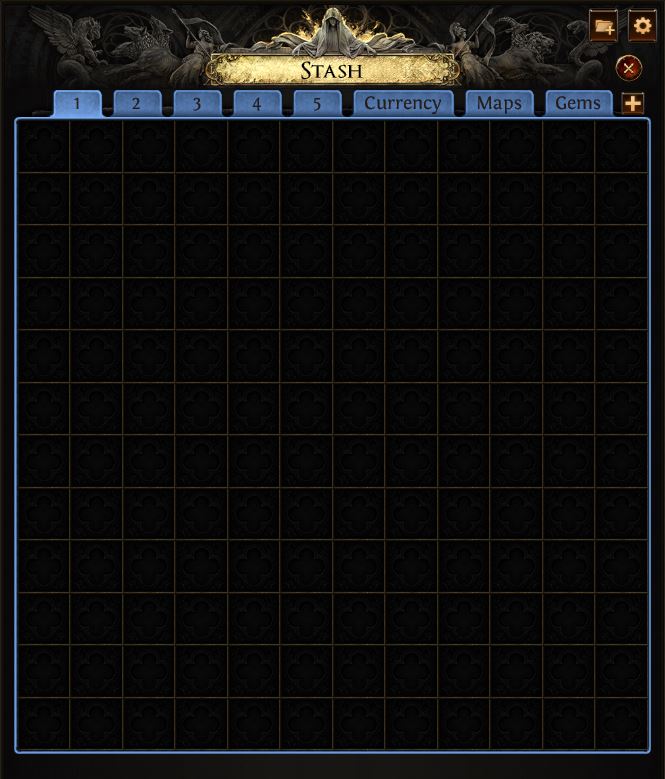665x779 pixels.
Task: Switch to stash tab 3
Action: [x=197, y=104]
